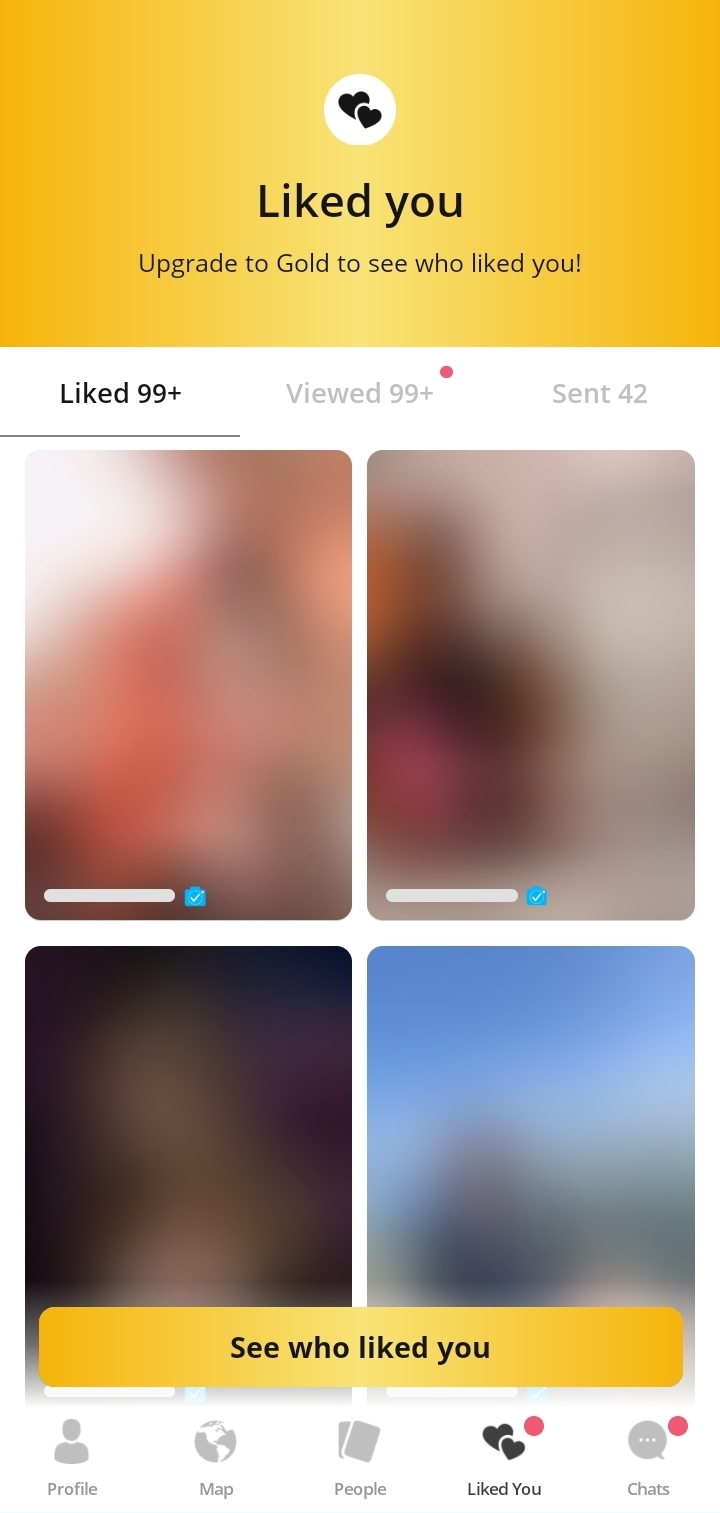The height and width of the screenshot is (1513, 720).
Task: Click the hearts logo above Liked you heading
Action: 360,109
